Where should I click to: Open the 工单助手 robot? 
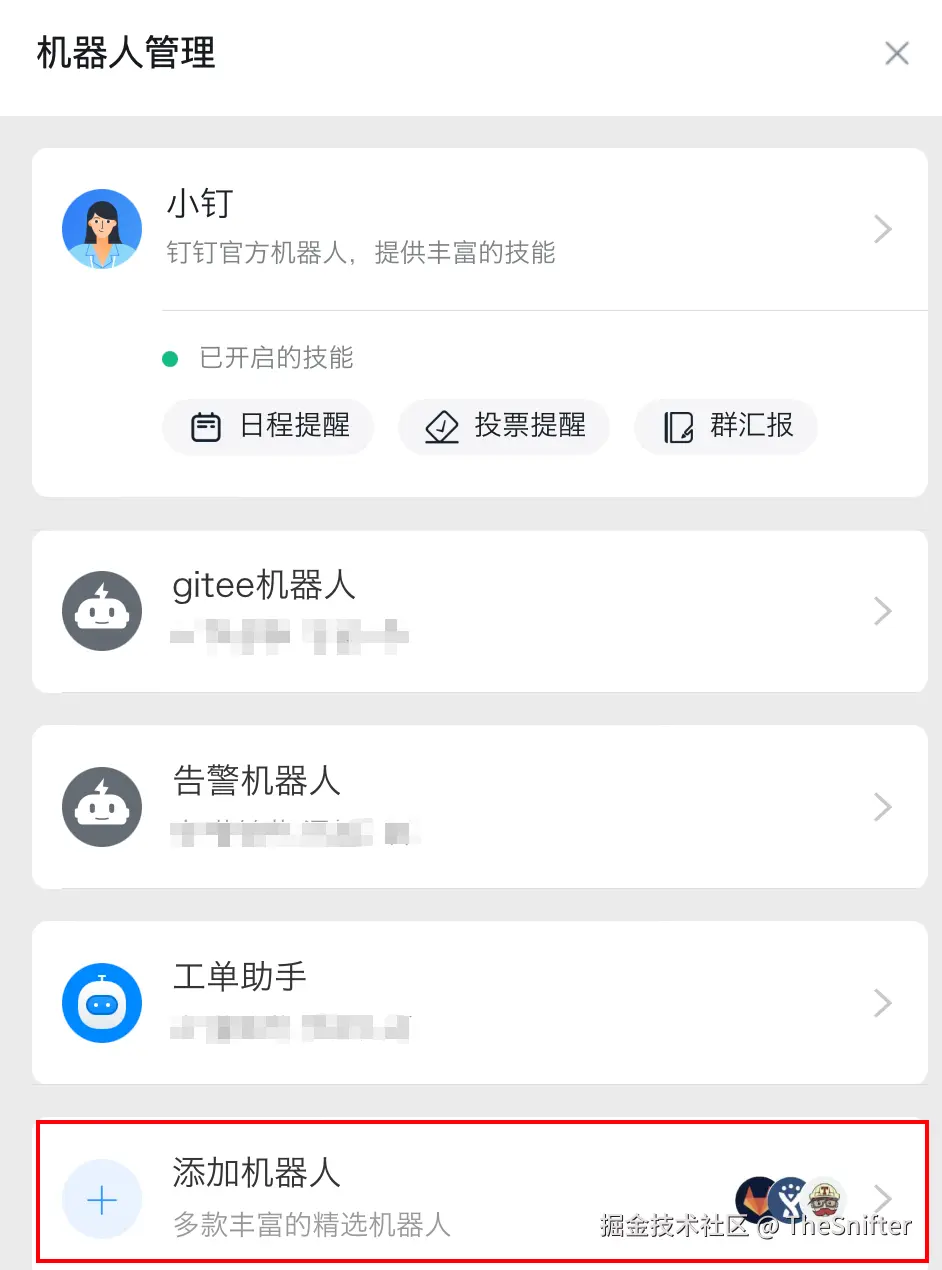point(480,1002)
